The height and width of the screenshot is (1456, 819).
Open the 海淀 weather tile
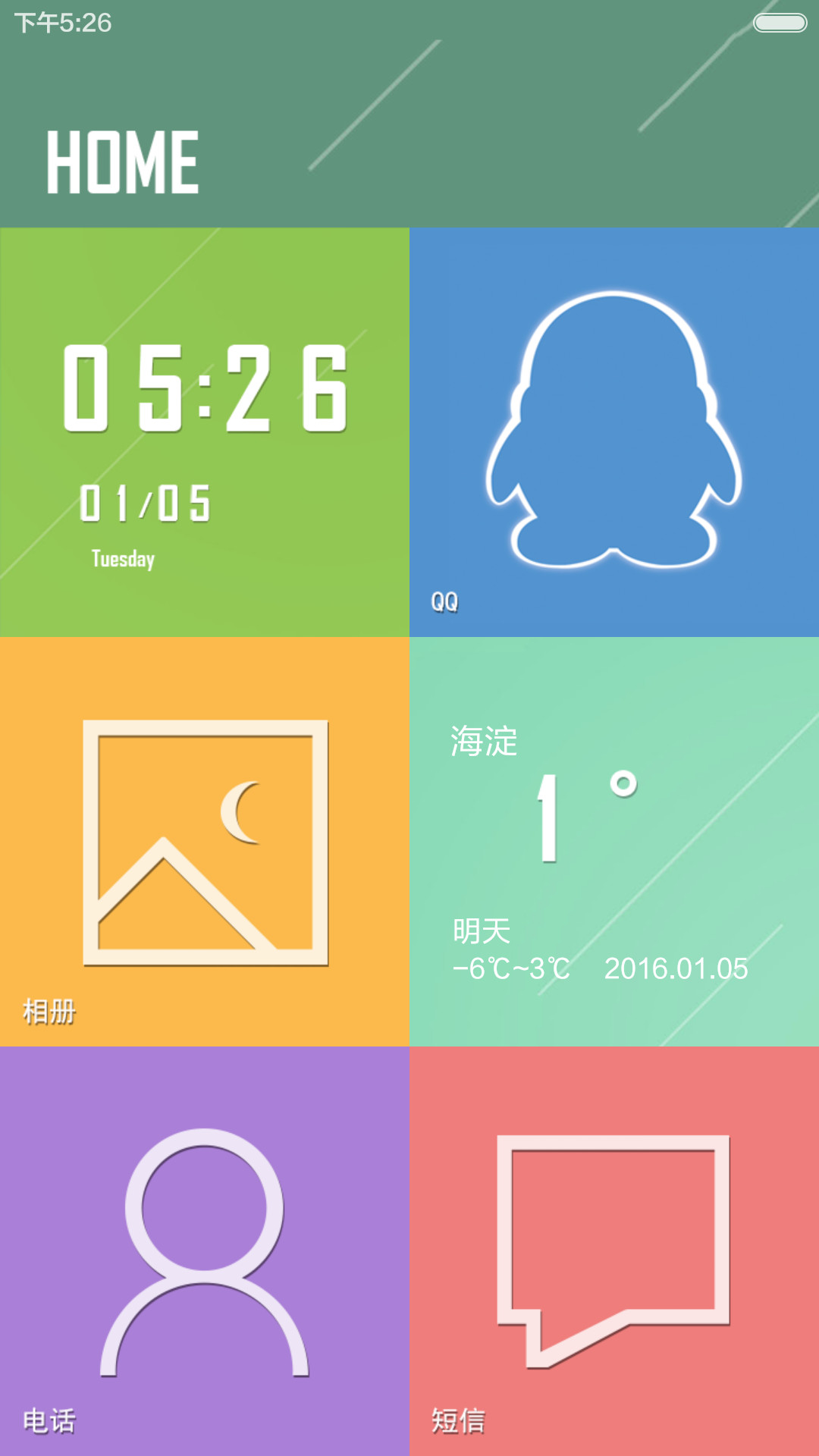tap(614, 842)
